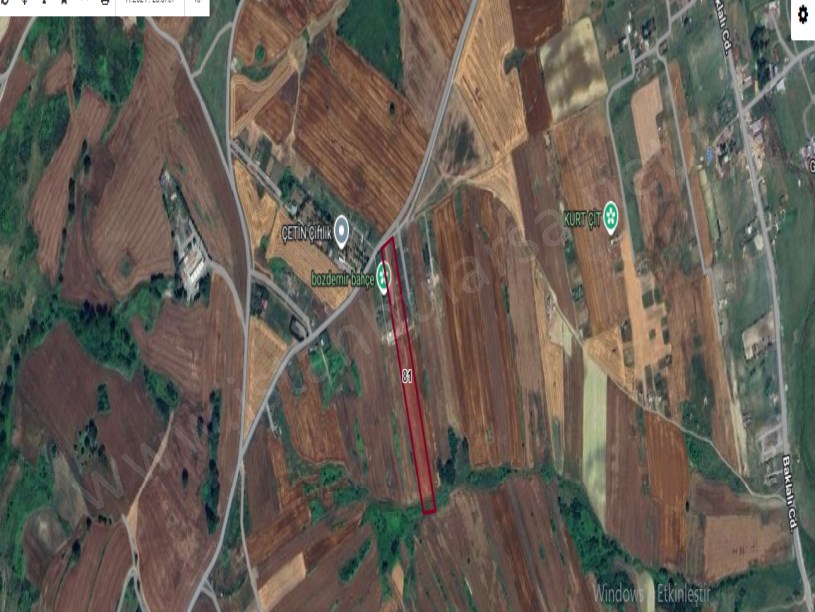The image size is (815, 612).
Task: Tap the star icon in toolbar
Action: click(64, 2)
